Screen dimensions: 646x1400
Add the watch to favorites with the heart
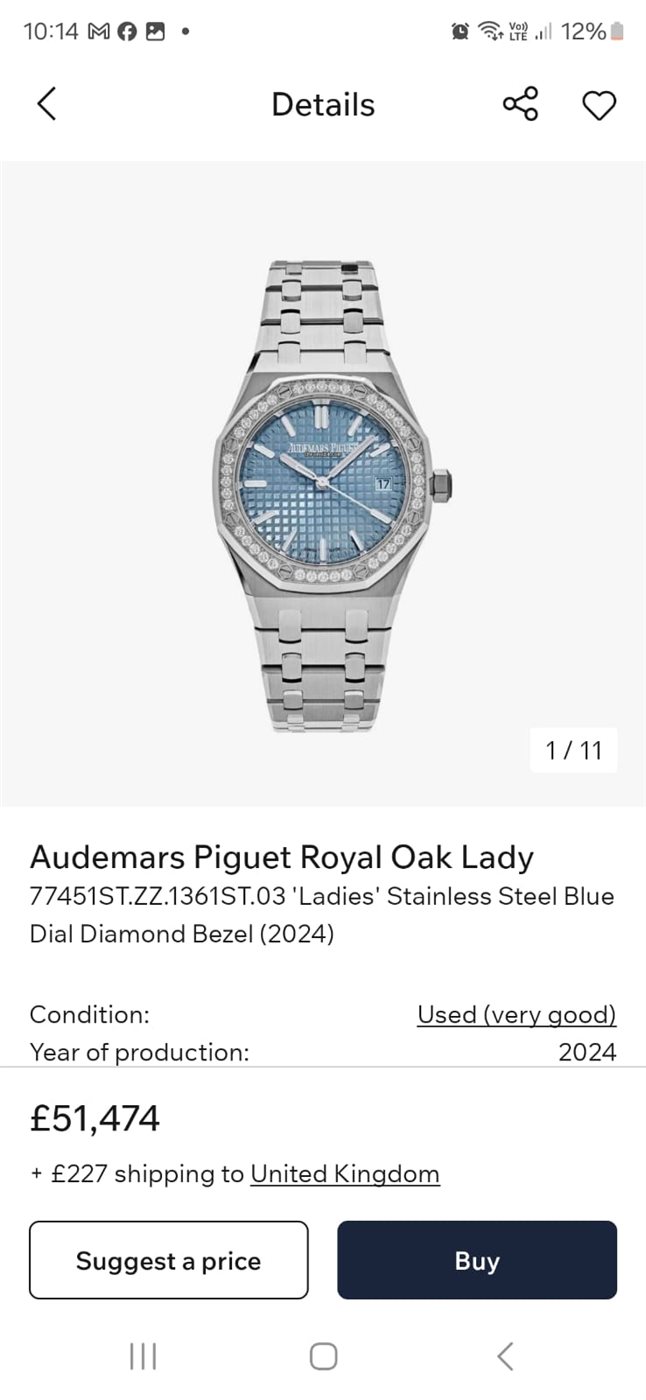pos(599,105)
